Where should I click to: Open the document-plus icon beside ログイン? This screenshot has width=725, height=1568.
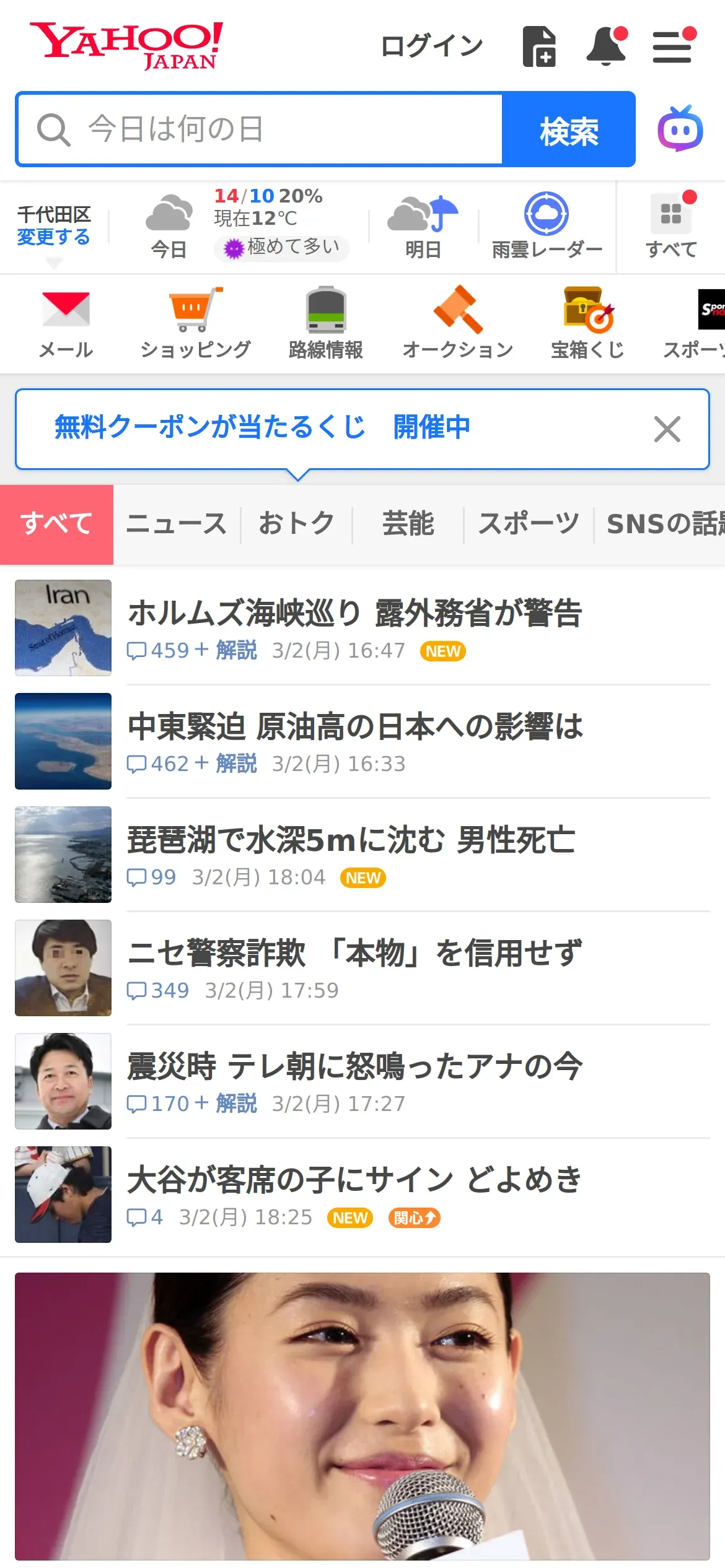coord(539,46)
